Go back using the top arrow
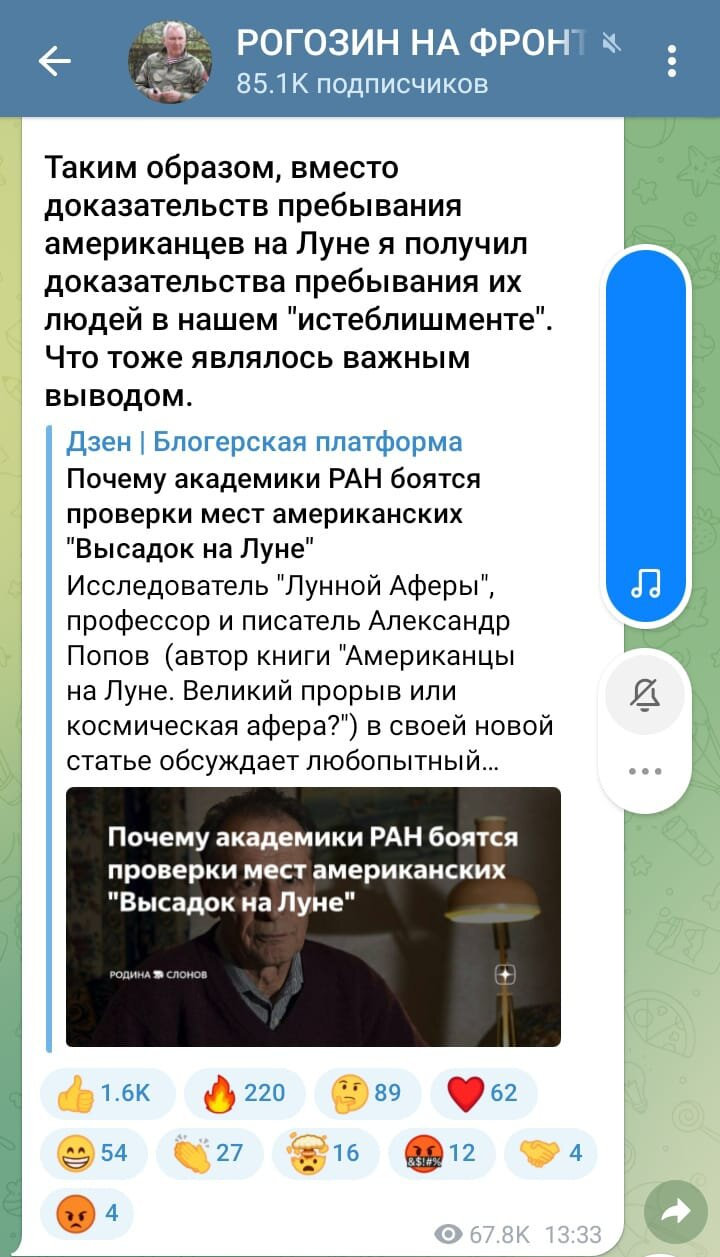This screenshot has width=720, height=1257. tap(55, 62)
